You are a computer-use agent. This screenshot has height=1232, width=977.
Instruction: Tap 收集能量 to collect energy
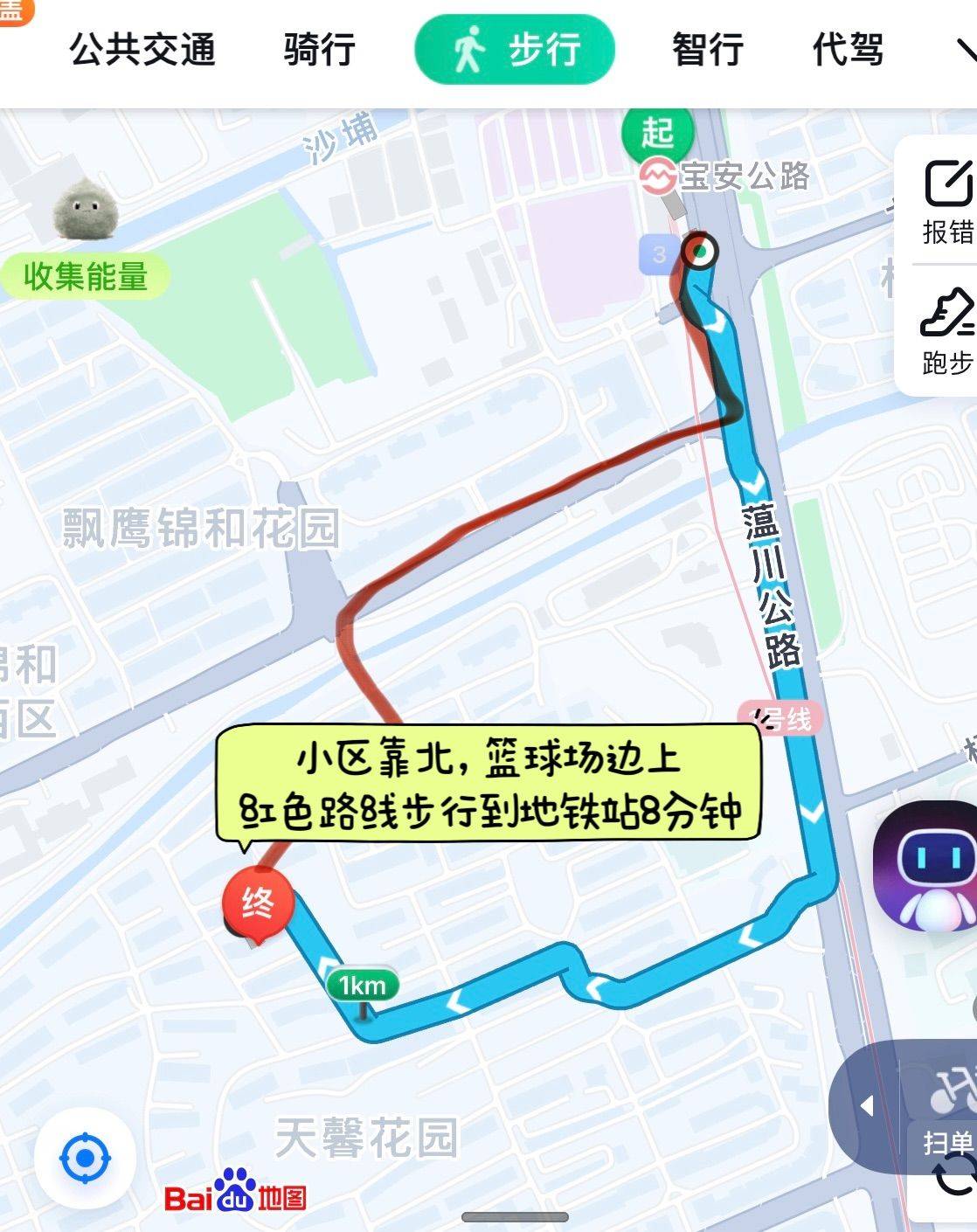pyautogui.click(x=85, y=277)
